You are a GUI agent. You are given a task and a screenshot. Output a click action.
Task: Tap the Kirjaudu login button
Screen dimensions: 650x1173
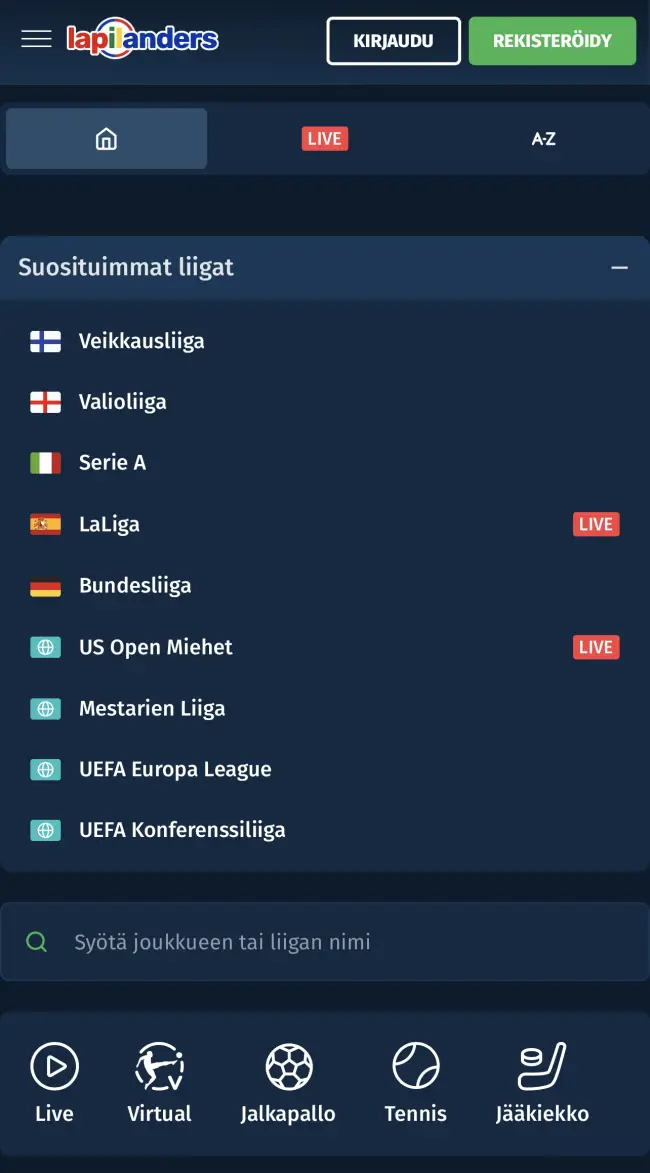(393, 41)
